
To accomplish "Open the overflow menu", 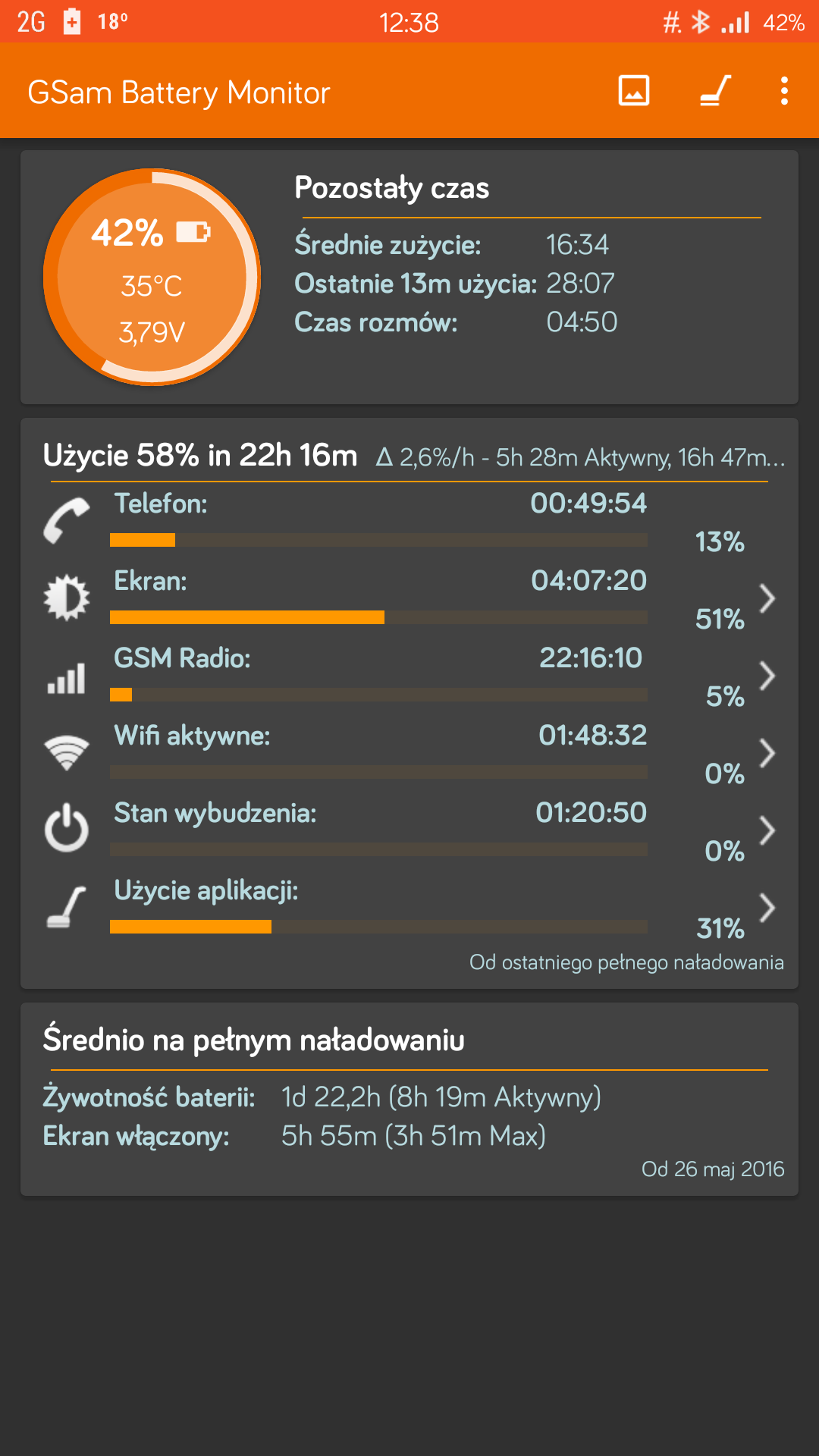I will pos(784,91).
